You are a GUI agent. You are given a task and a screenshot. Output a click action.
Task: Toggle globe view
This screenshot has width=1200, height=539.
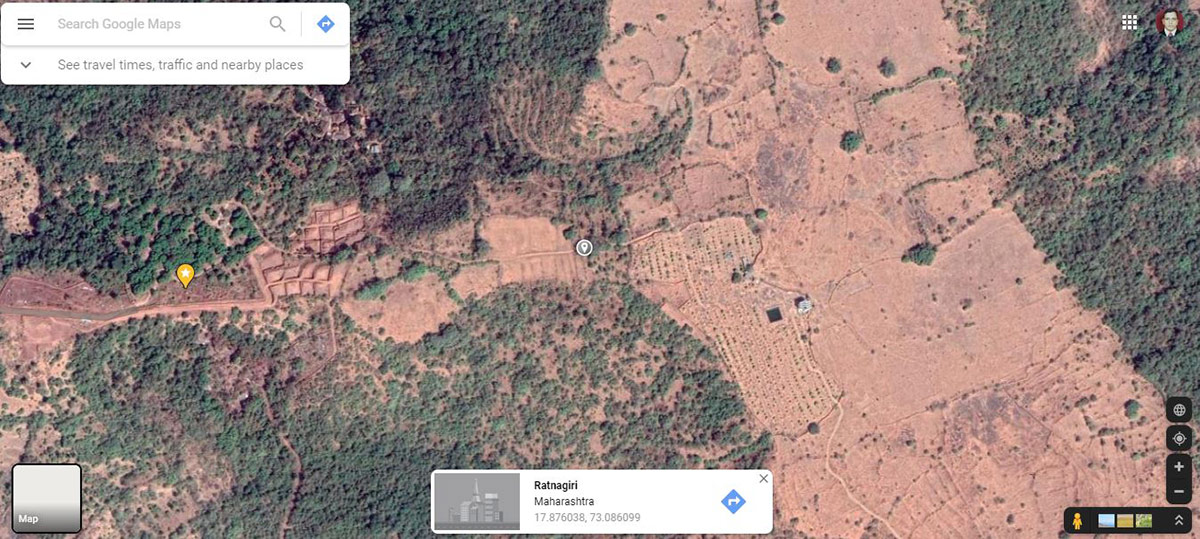click(1179, 410)
